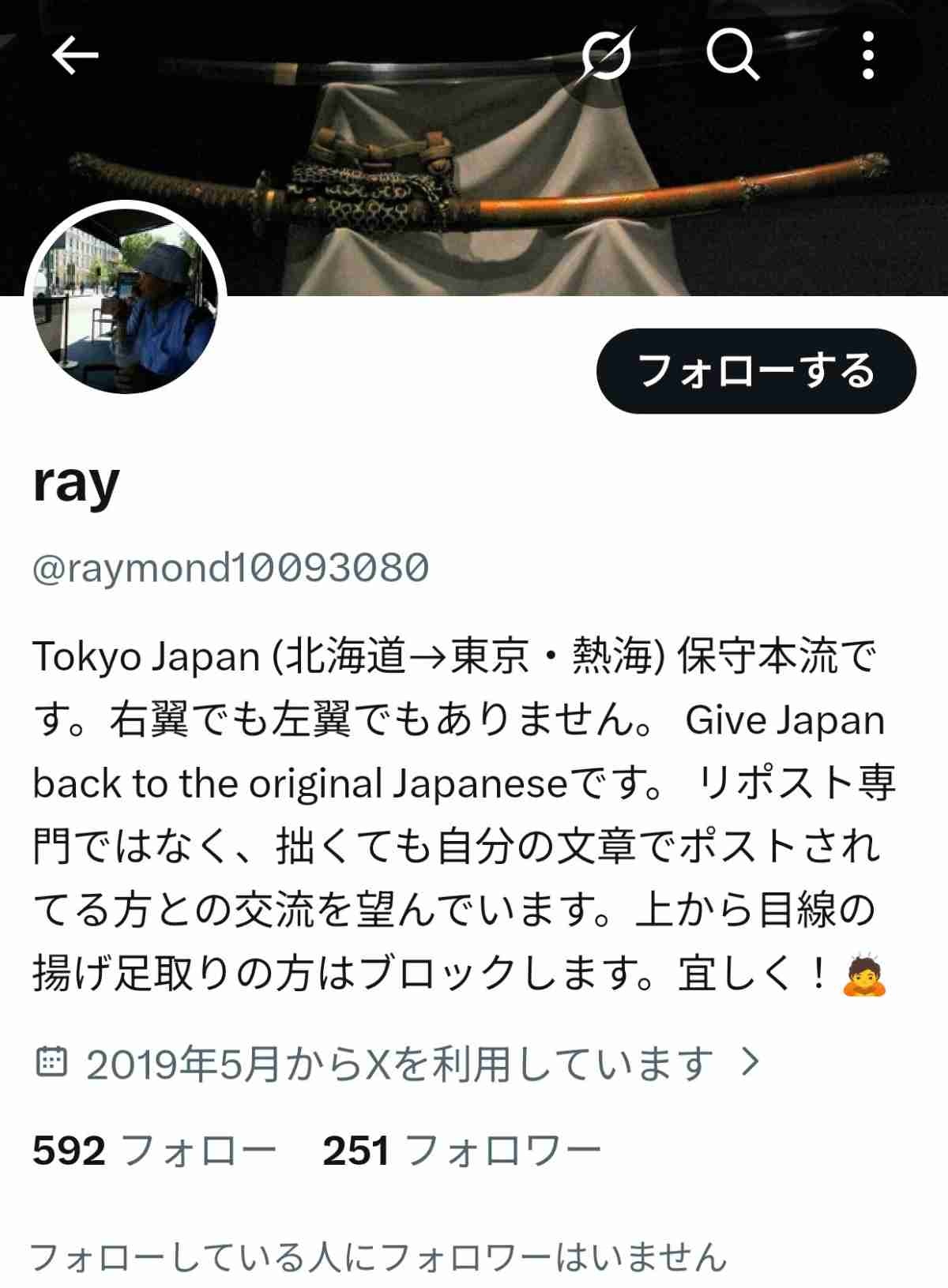View the 251 フォロワー list

461,1151
